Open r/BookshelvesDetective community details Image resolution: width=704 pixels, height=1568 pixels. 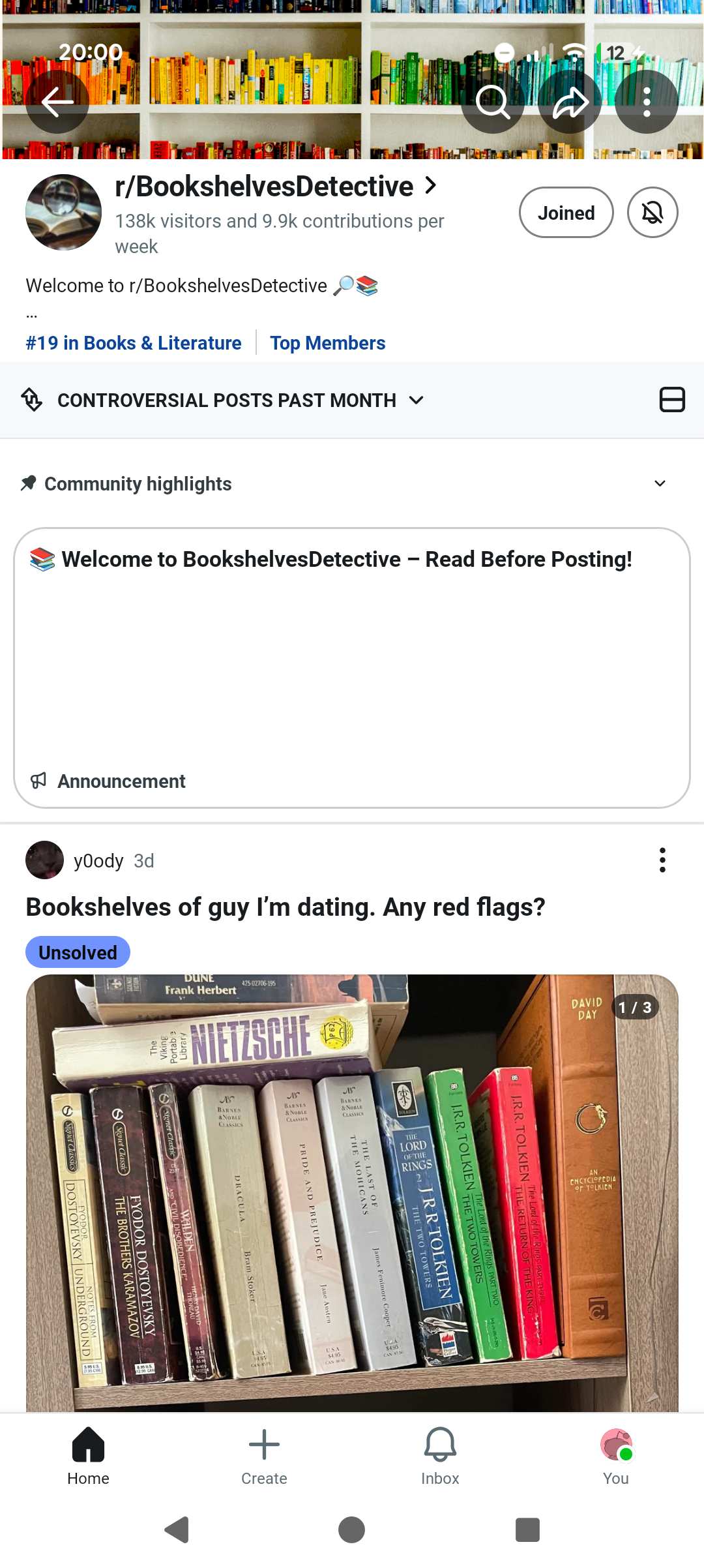pos(276,187)
